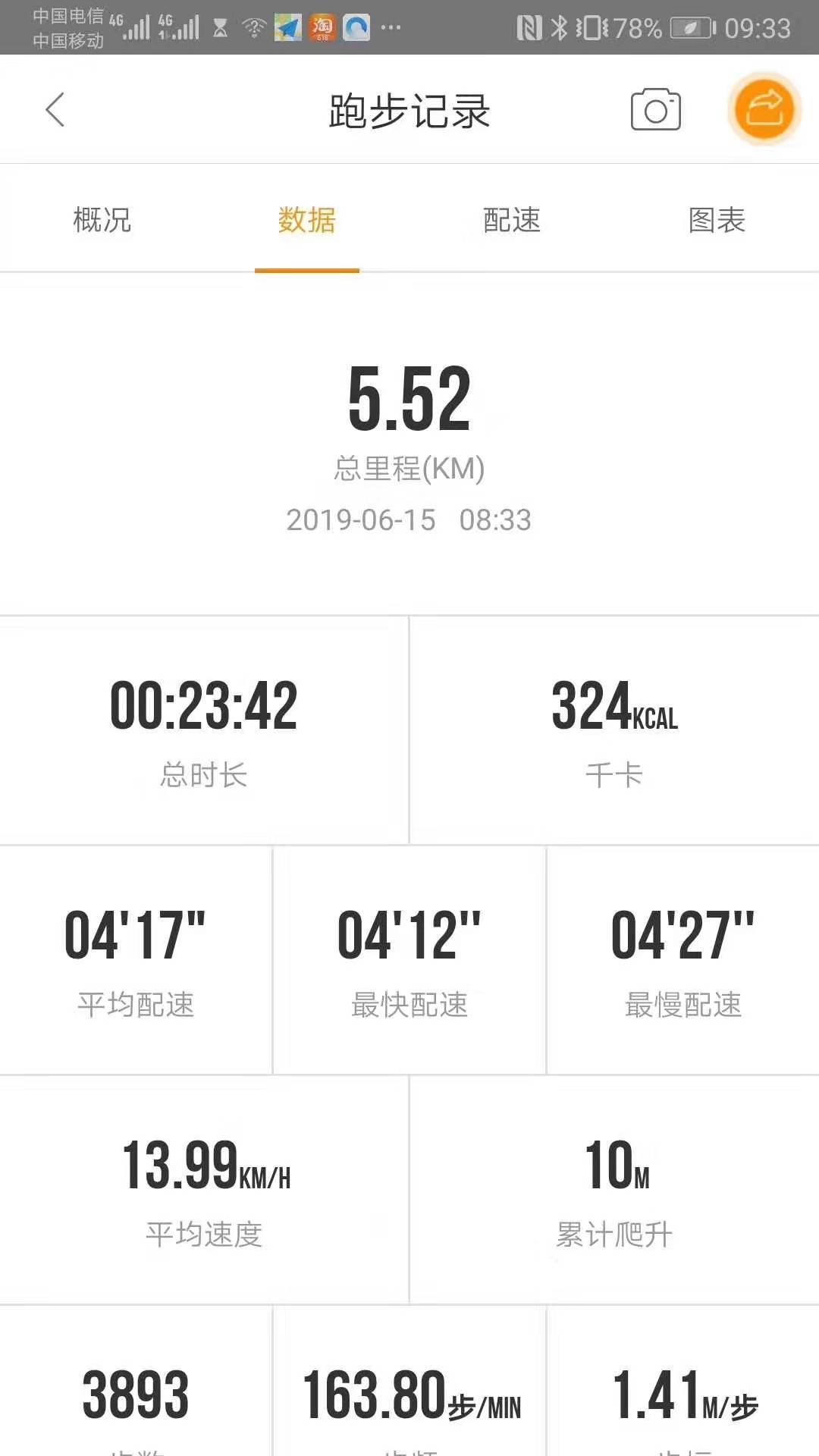Tap the 2019-06-15 08:33 date text
The width and height of the screenshot is (819, 1456).
tap(409, 520)
